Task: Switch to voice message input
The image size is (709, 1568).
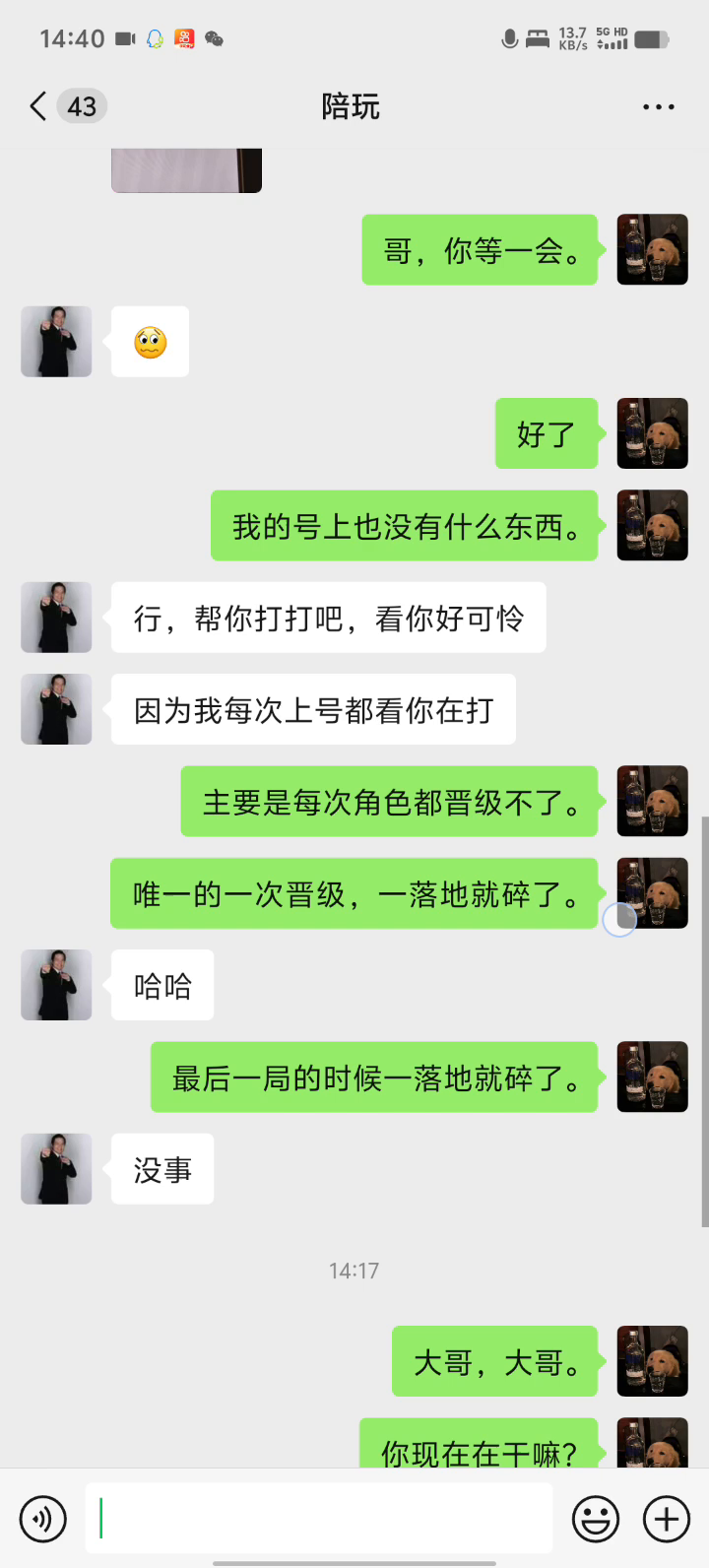Action: click(x=43, y=1519)
